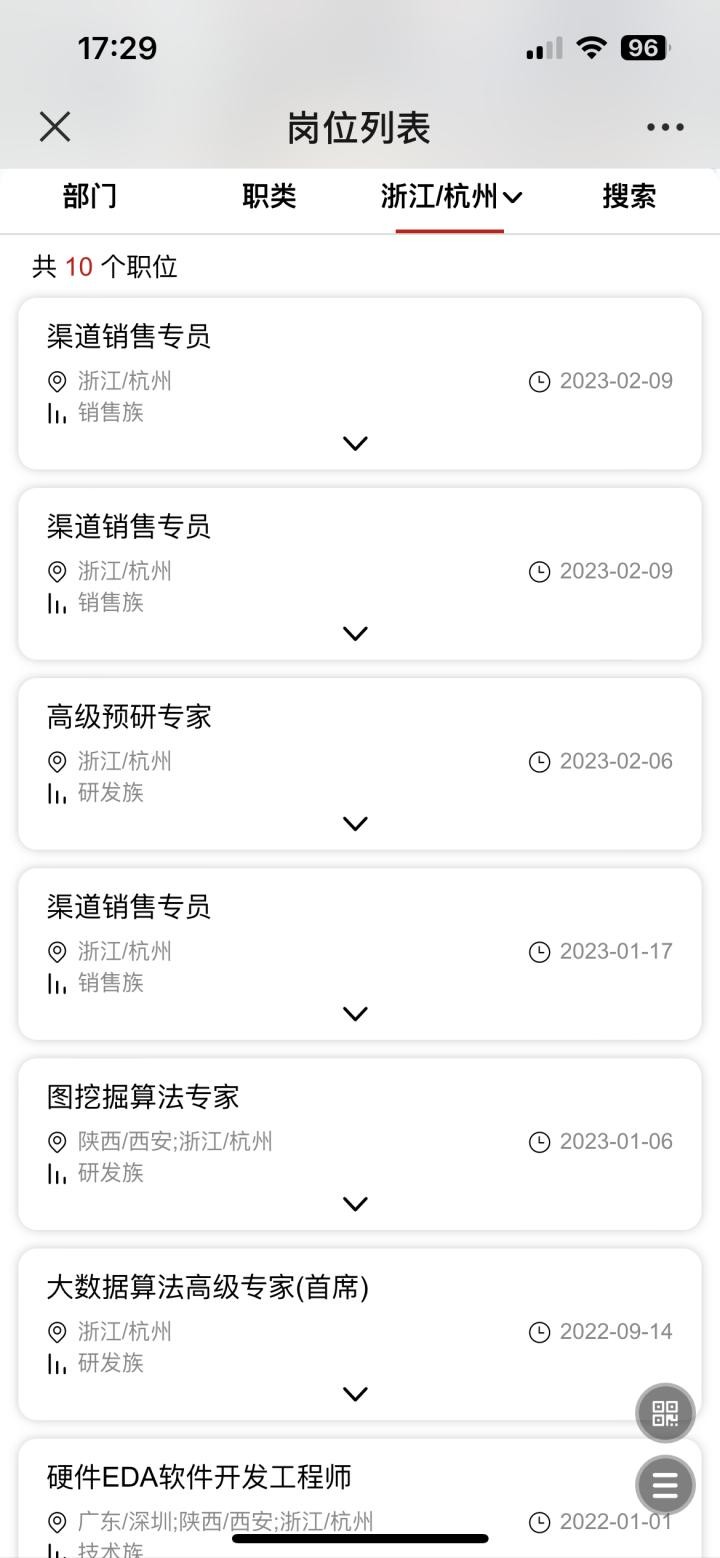Expand the 图挖掘算法专家 chevron
The width and height of the screenshot is (720, 1558).
point(355,1203)
